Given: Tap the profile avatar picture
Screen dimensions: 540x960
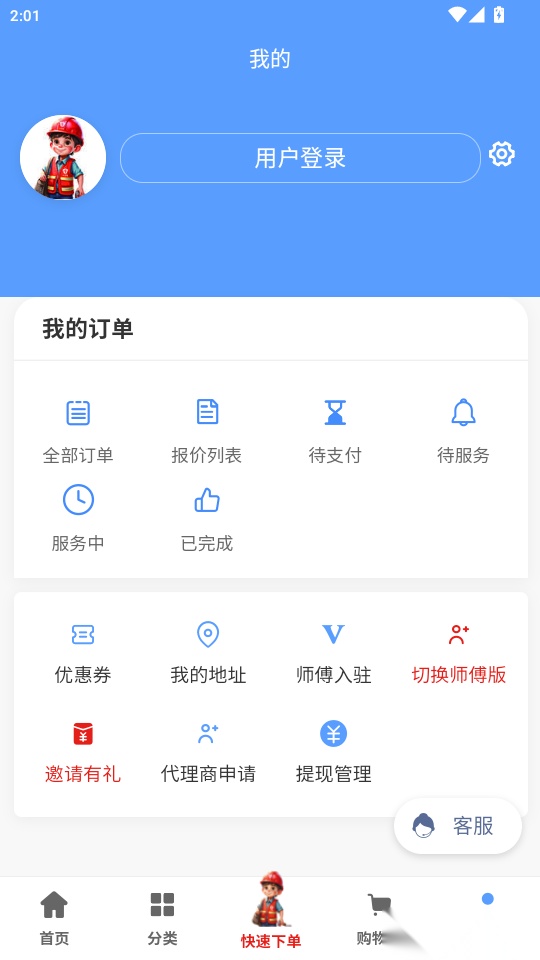Looking at the screenshot, I should pyautogui.click(x=63, y=158).
